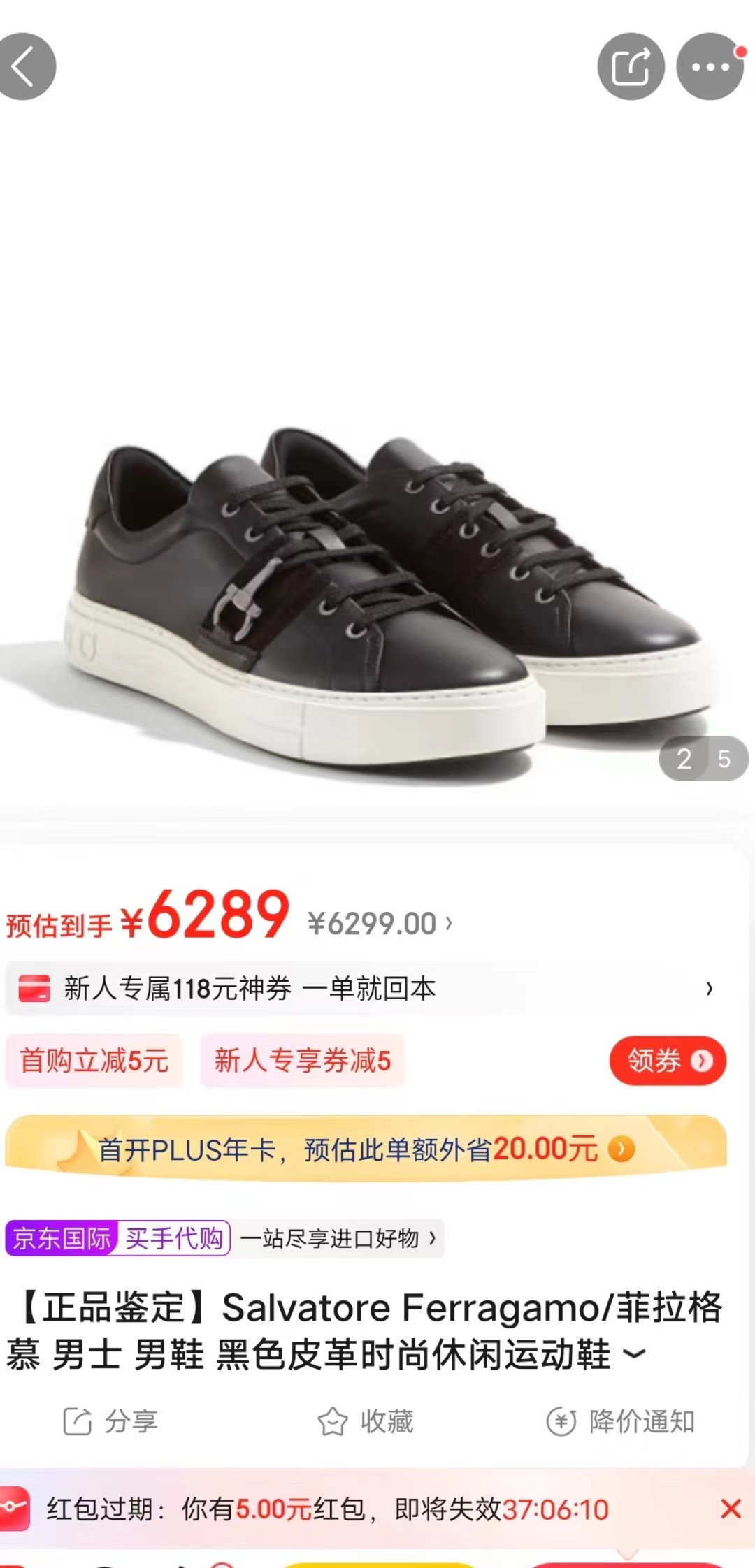
Task: Tap 分享 below the product title
Action: [110, 1421]
